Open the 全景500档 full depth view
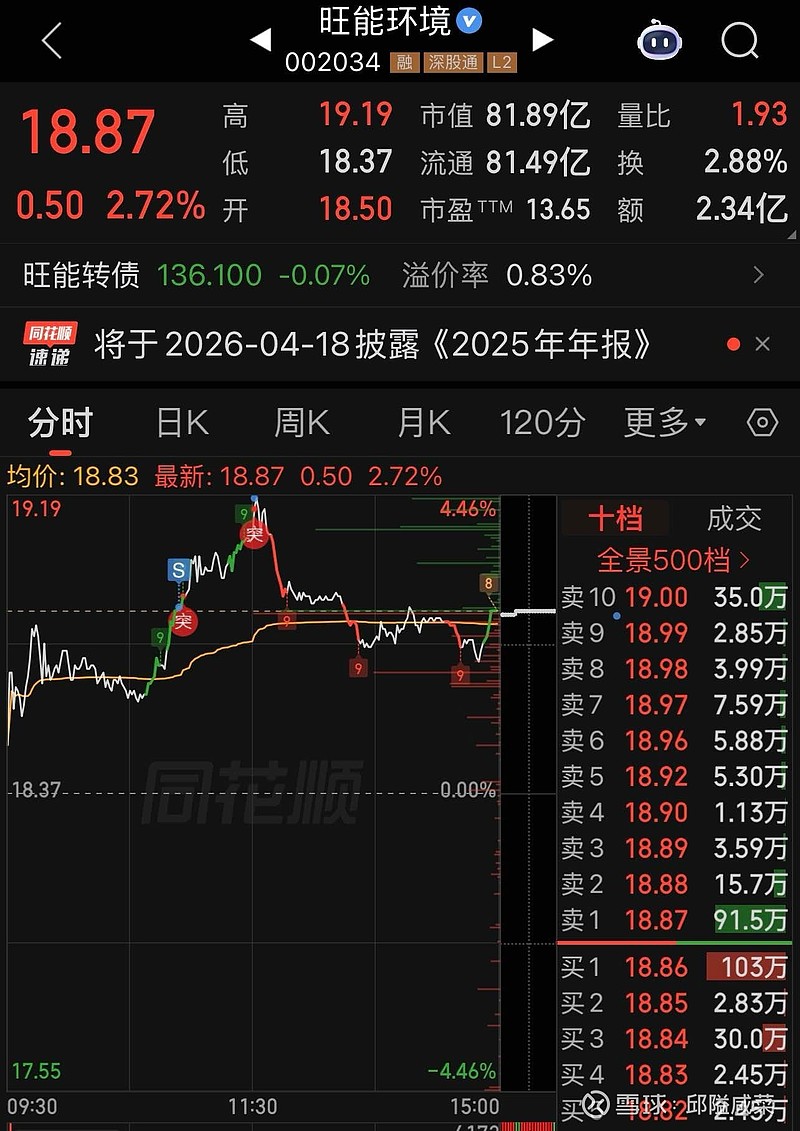 (x=673, y=561)
